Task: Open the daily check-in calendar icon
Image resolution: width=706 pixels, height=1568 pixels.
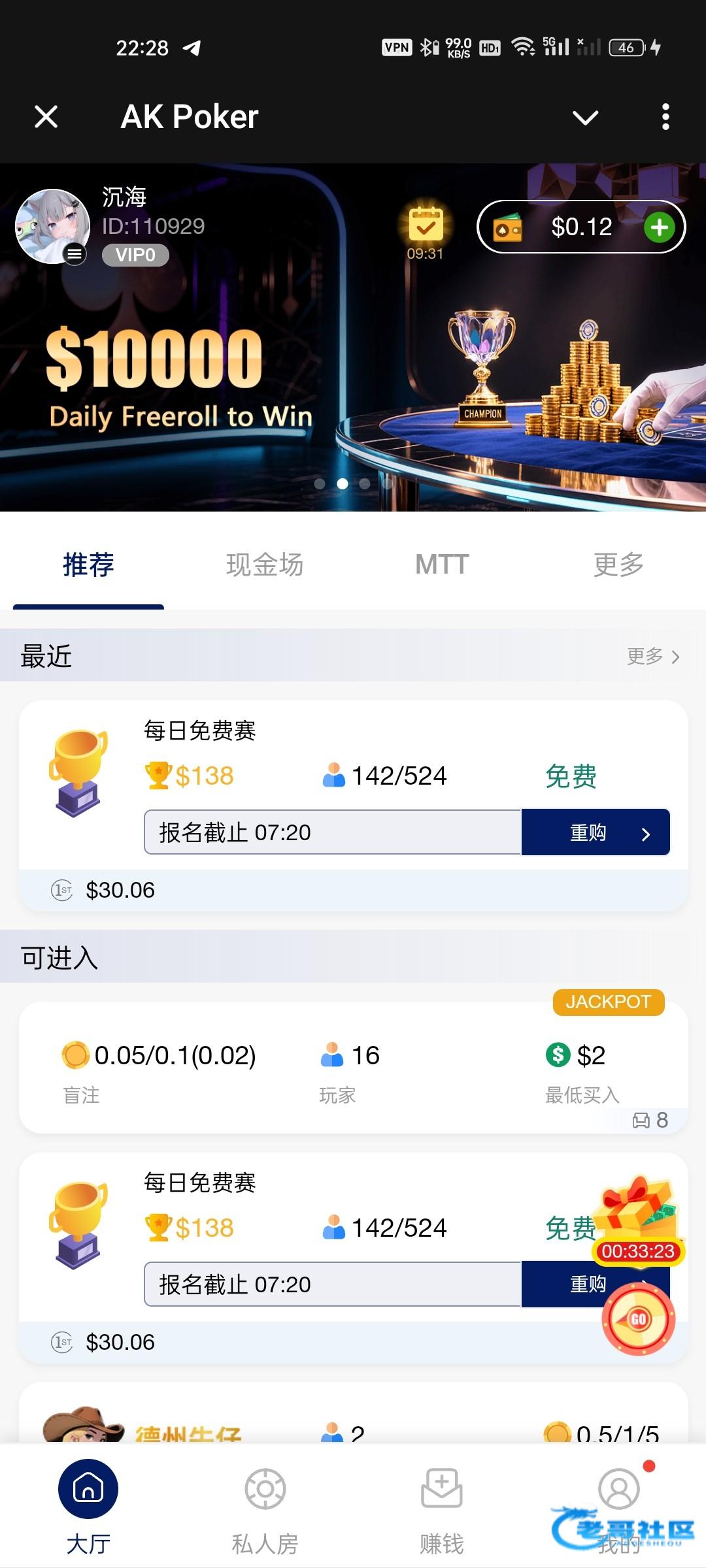Action: (426, 226)
